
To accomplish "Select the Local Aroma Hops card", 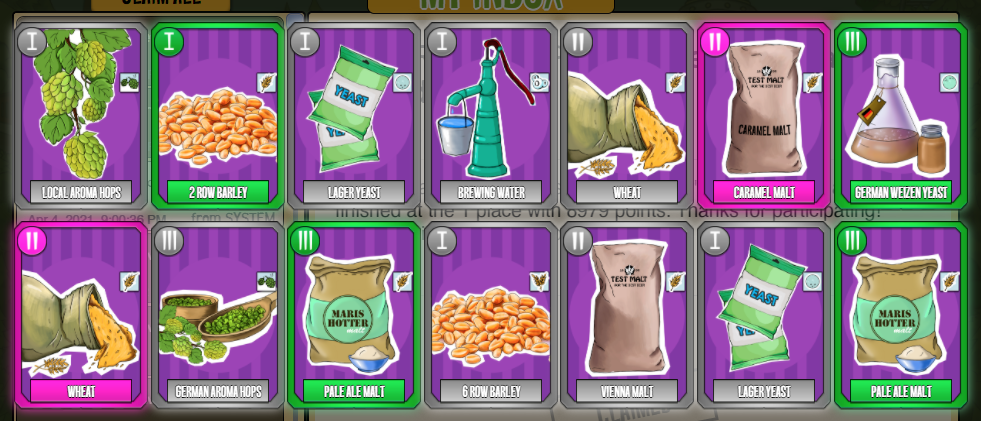I will click(81, 115).
